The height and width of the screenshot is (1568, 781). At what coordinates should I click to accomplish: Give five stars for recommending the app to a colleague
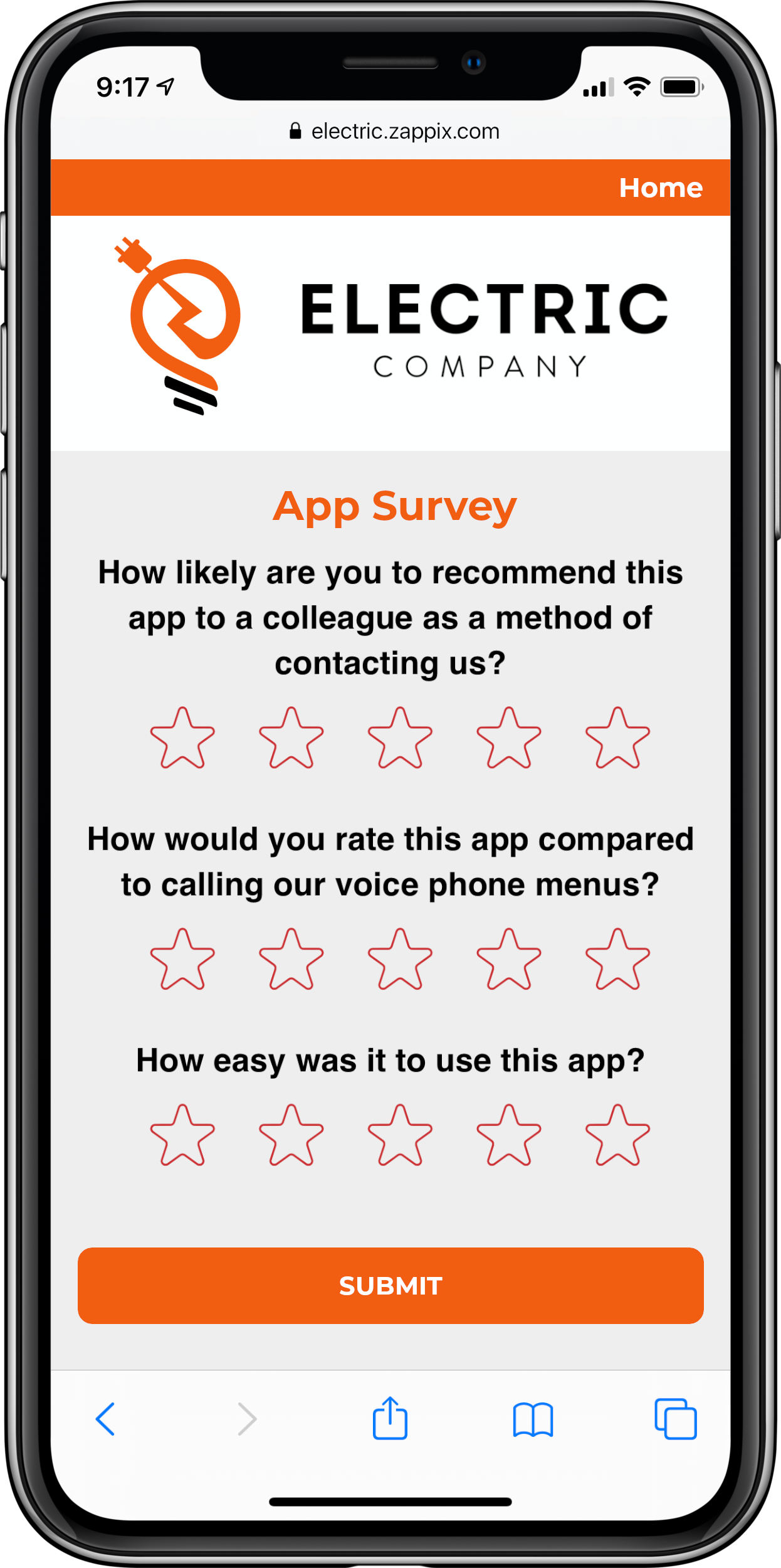617,739
